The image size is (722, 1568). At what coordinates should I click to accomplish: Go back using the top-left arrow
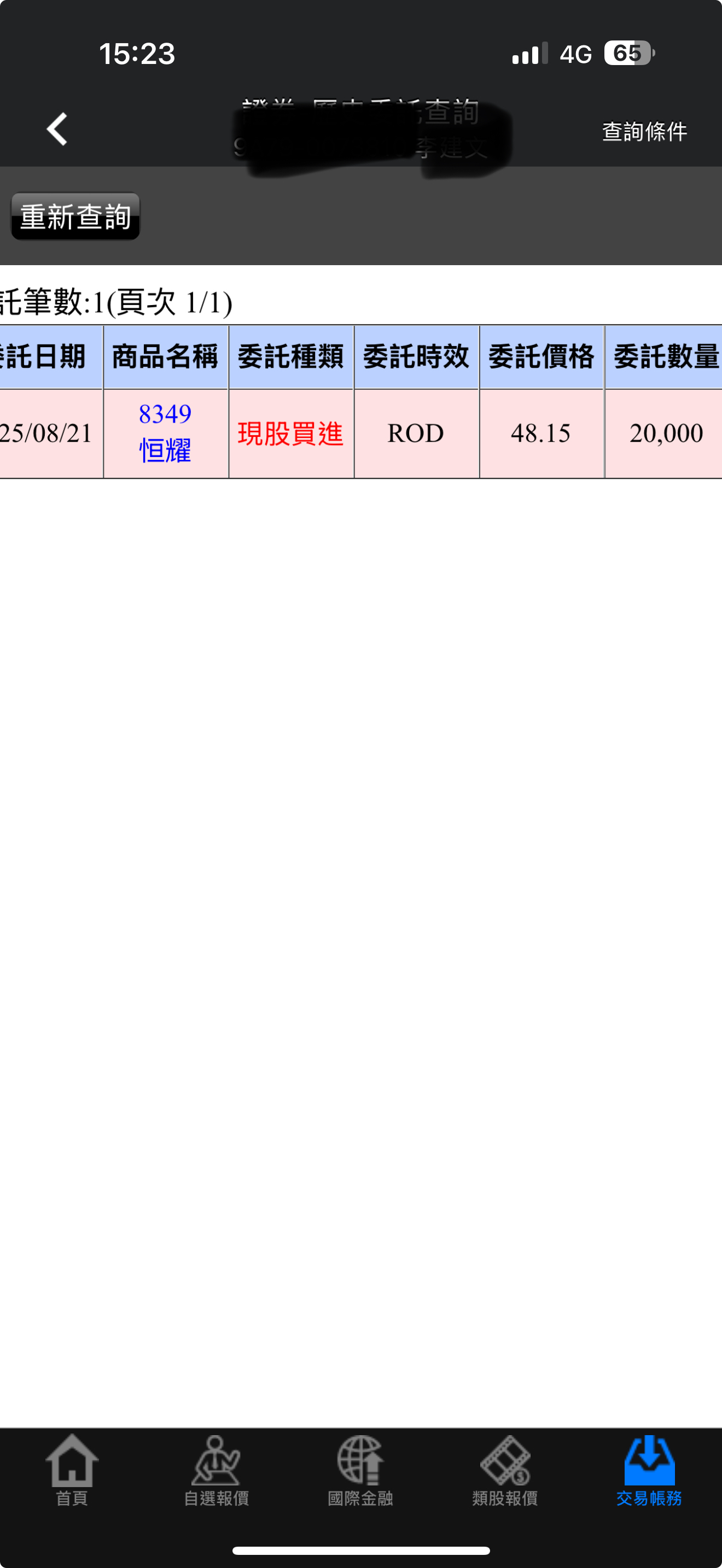point(57,129)
